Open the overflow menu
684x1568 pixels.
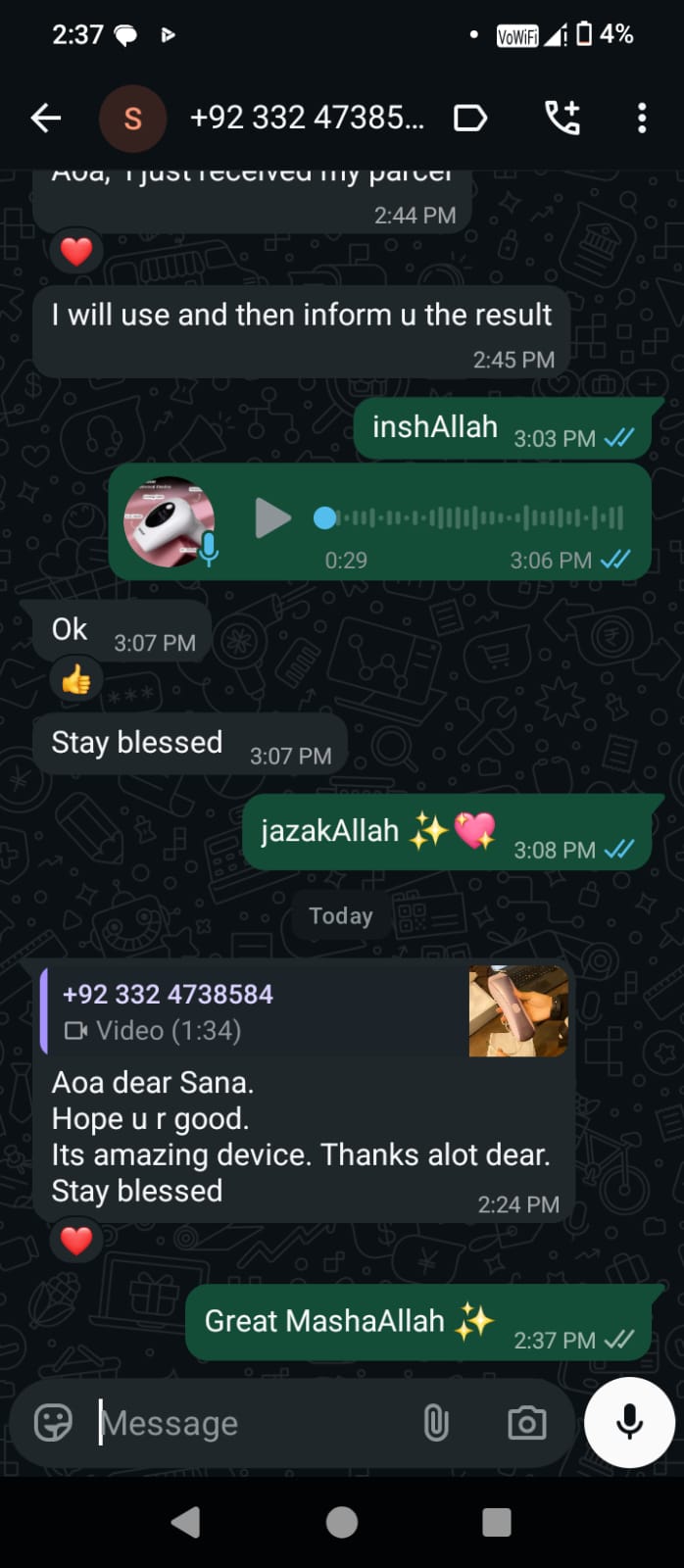coord(642,119)
